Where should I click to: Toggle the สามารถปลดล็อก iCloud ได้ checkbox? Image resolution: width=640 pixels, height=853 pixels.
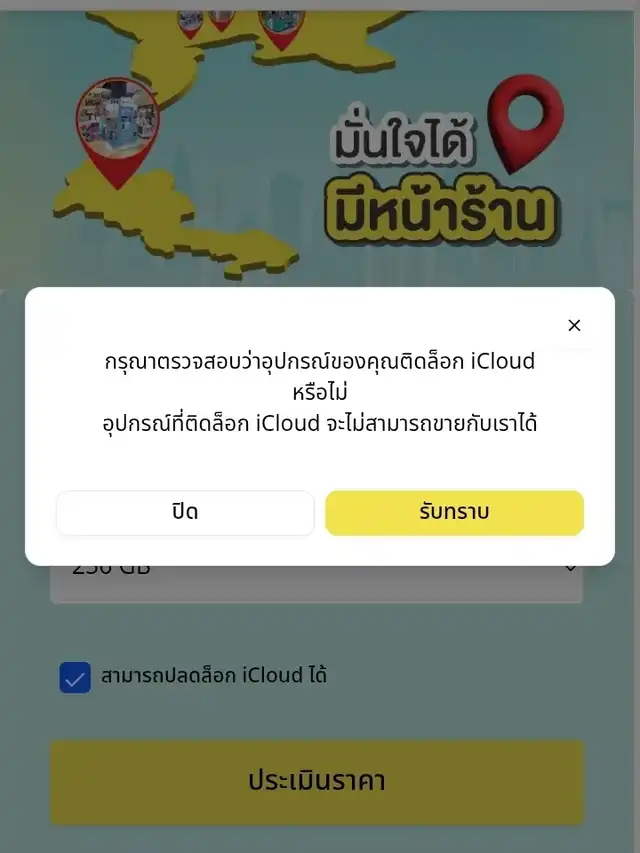click(x=75, y=677)
